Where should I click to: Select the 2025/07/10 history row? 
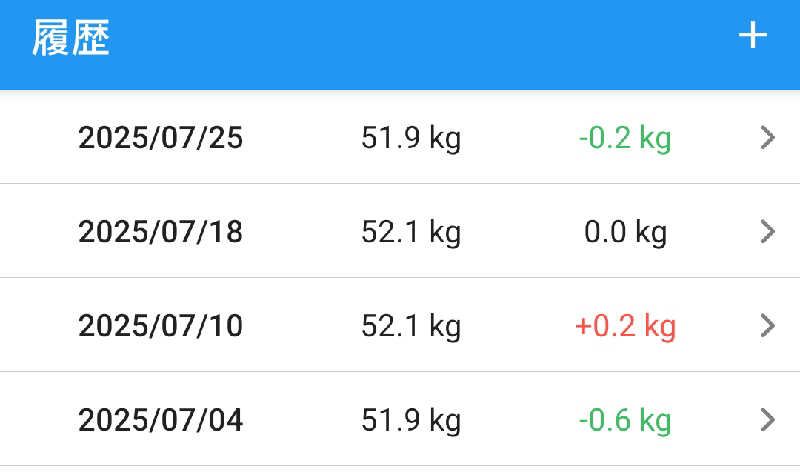(x=400, y=325)
